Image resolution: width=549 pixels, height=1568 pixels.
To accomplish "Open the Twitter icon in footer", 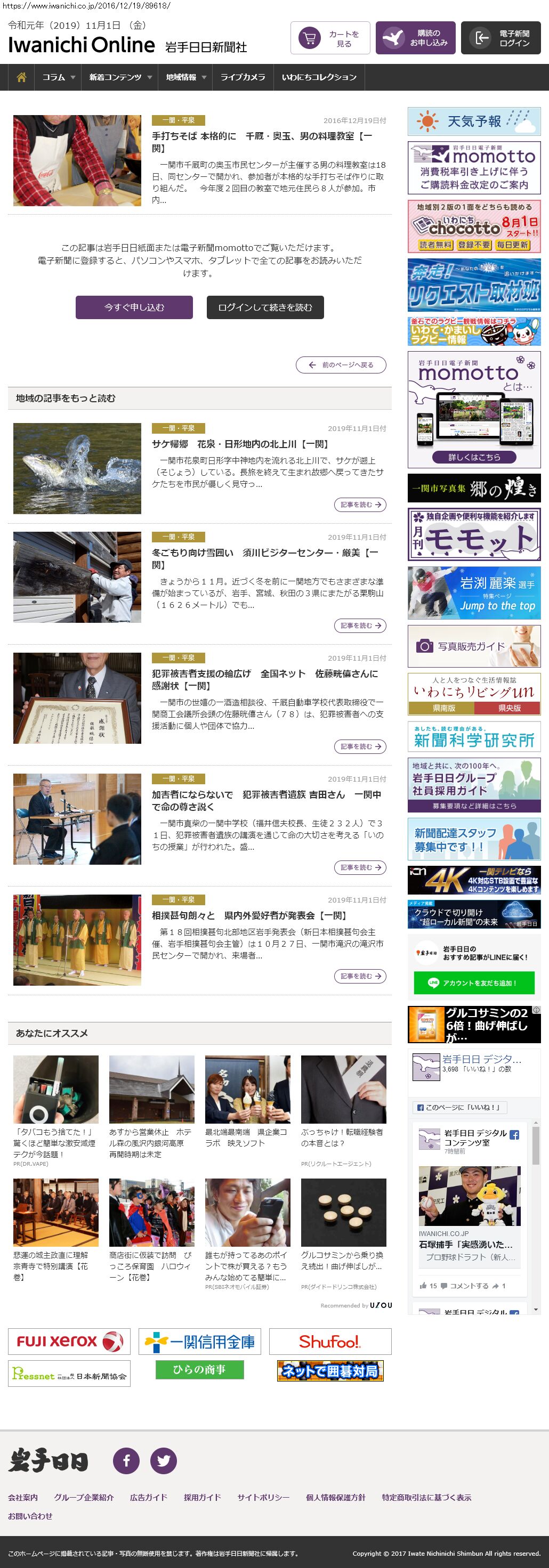I will [x=163, y=1460].
